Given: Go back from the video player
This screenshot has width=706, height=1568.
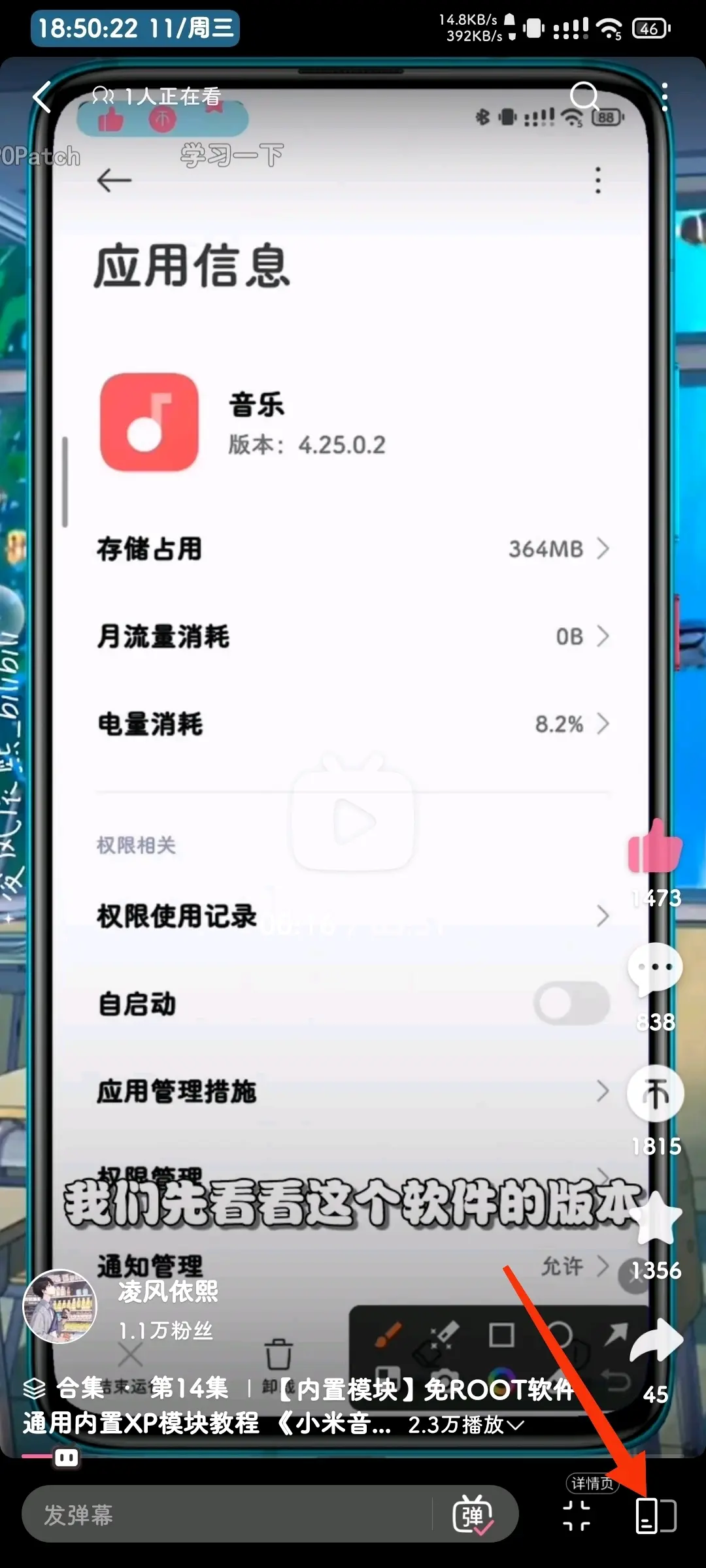Looking at the screenshot, I should 42,98.
